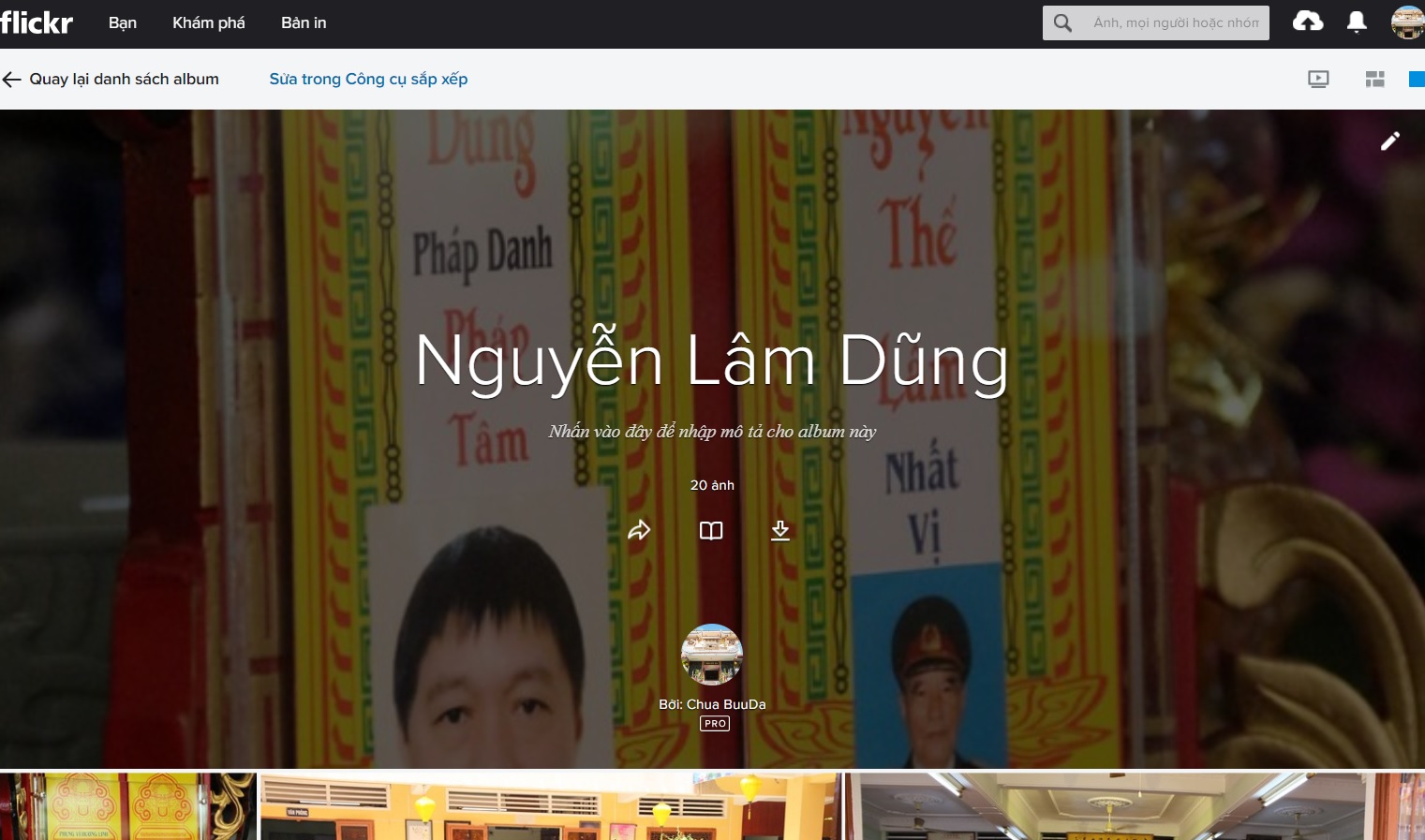
Task: Switch to the grid layout view
Action: click(x=1374, y=80)
